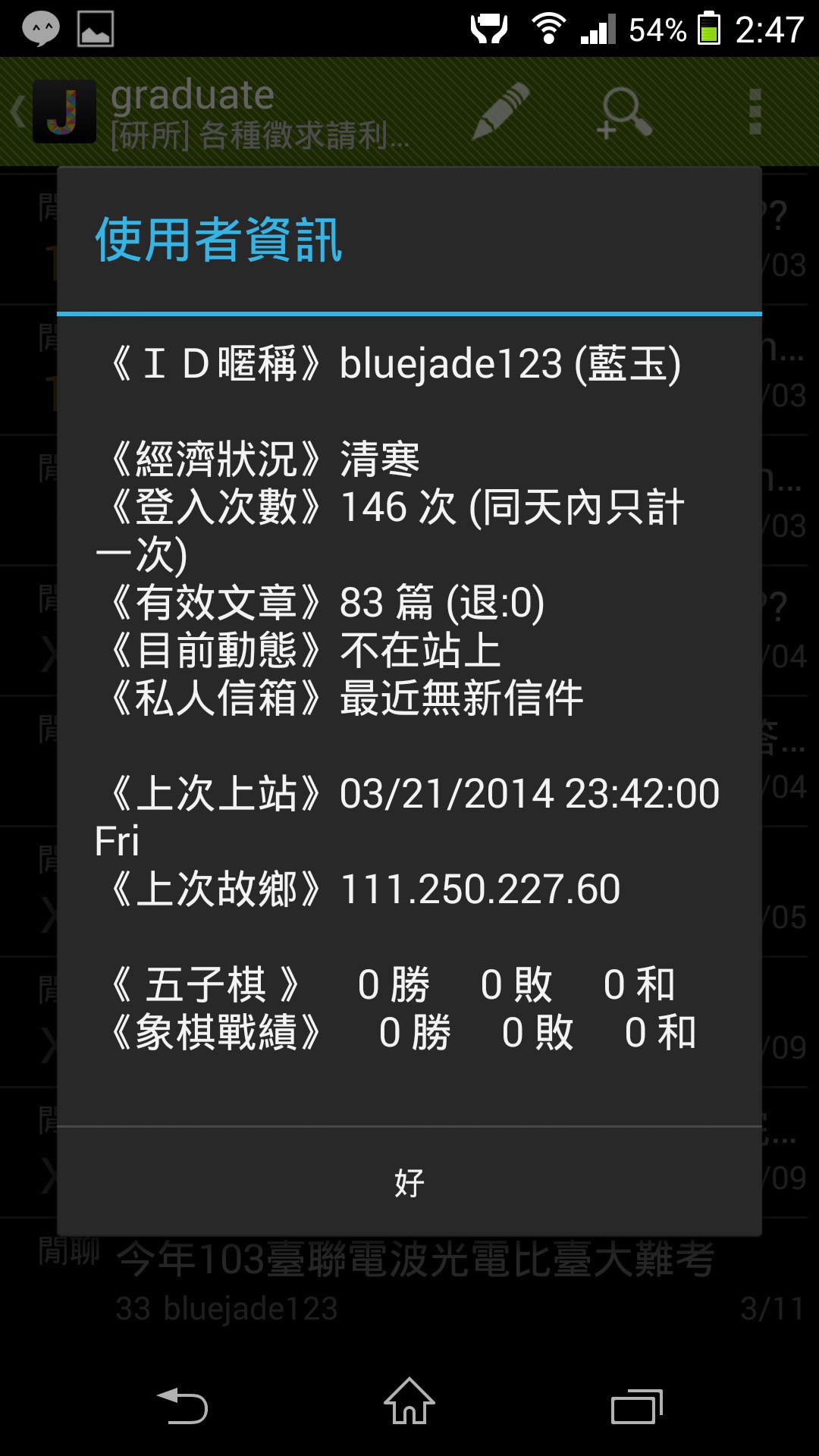The width and height of the screenshot is (819, 1456).
Task: Tap 好 to dismiss the user info dialog
Action: 409,1182
